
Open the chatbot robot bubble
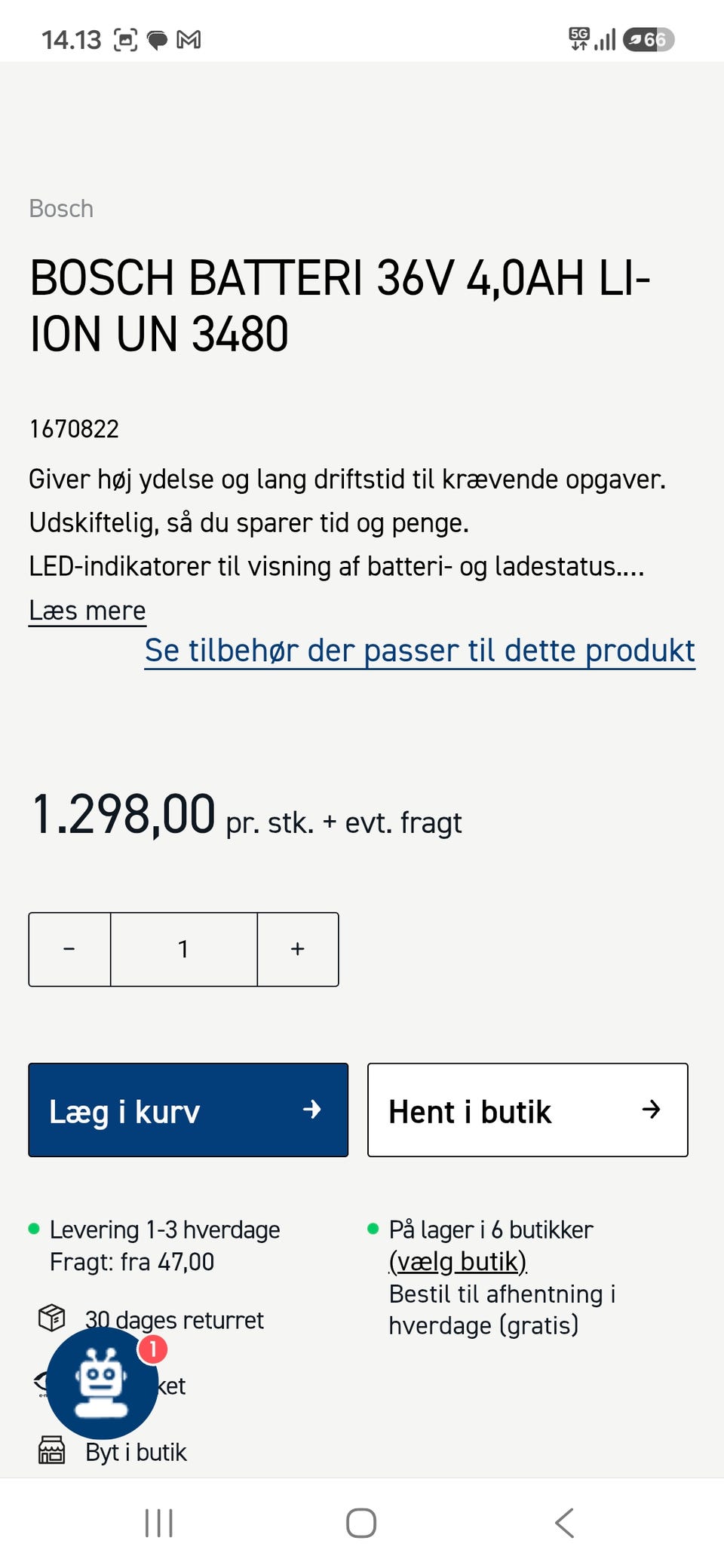coord(103,1383)
